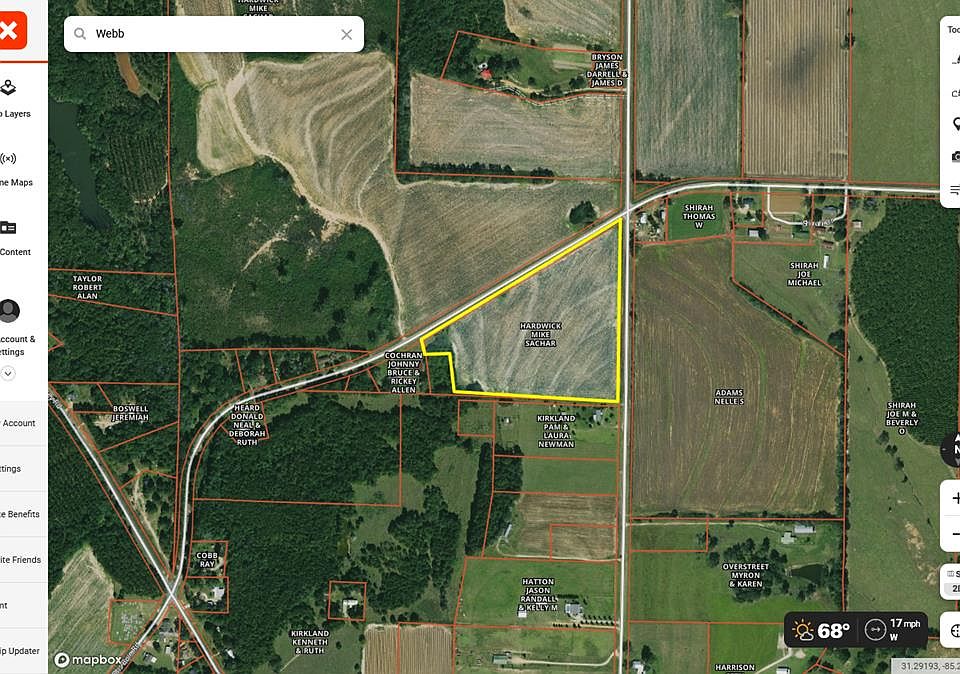The height and width of the screenshot is (674, 960).
Task: Open Elite Benefits
Action: 18,514
